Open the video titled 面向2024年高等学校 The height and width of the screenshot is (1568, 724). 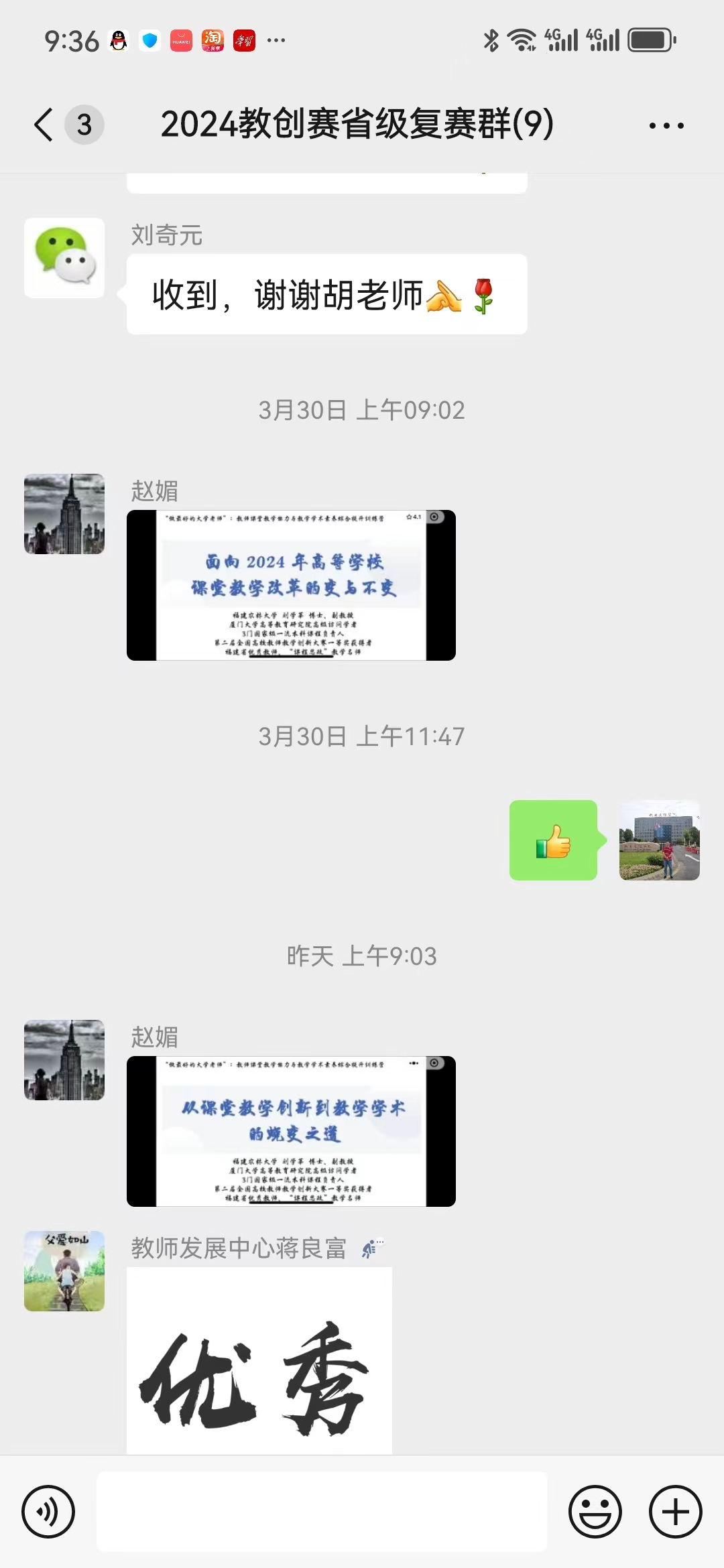tap(291, 585)
